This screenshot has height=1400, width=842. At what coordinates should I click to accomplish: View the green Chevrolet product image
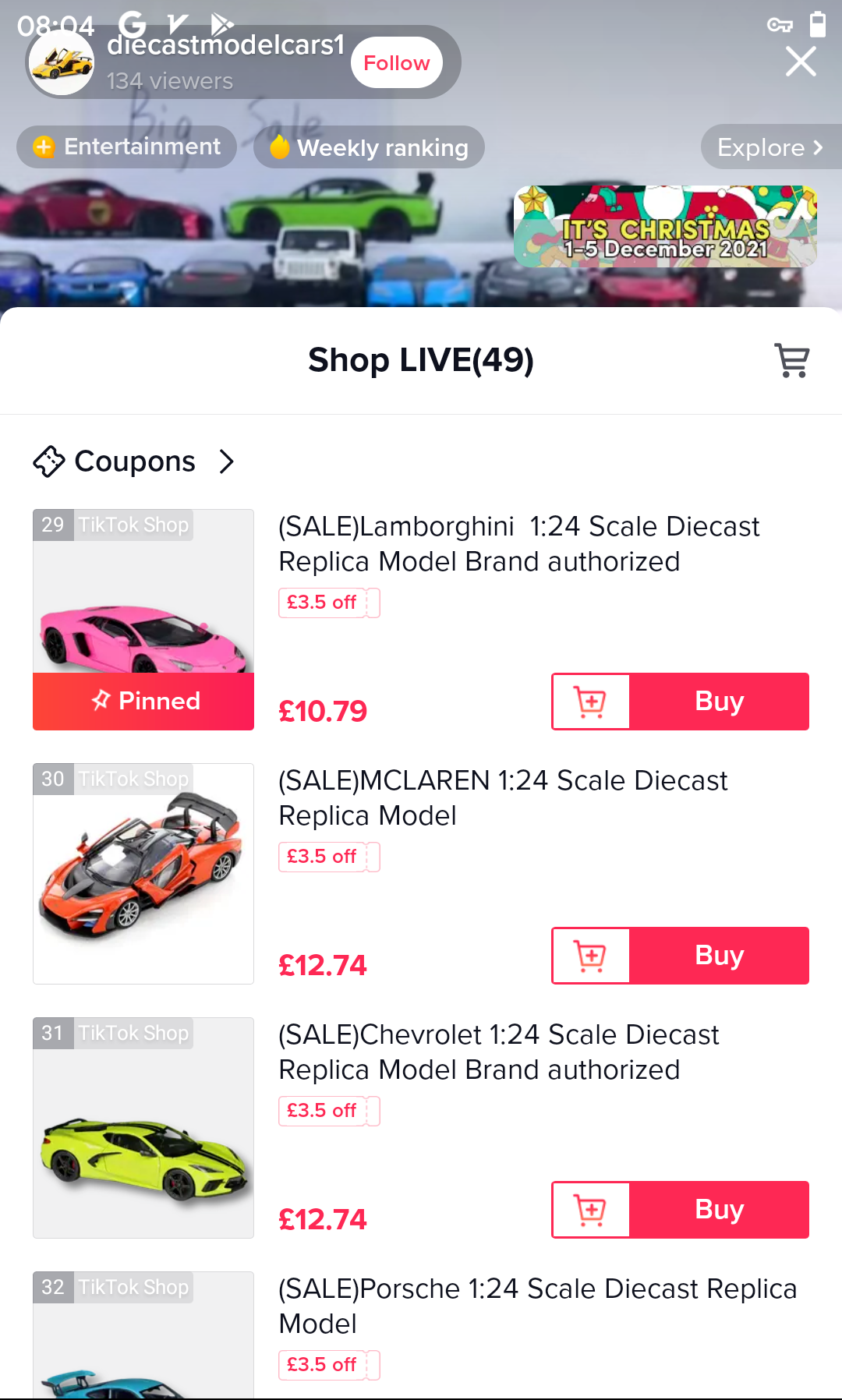[x=143, y=1127]
